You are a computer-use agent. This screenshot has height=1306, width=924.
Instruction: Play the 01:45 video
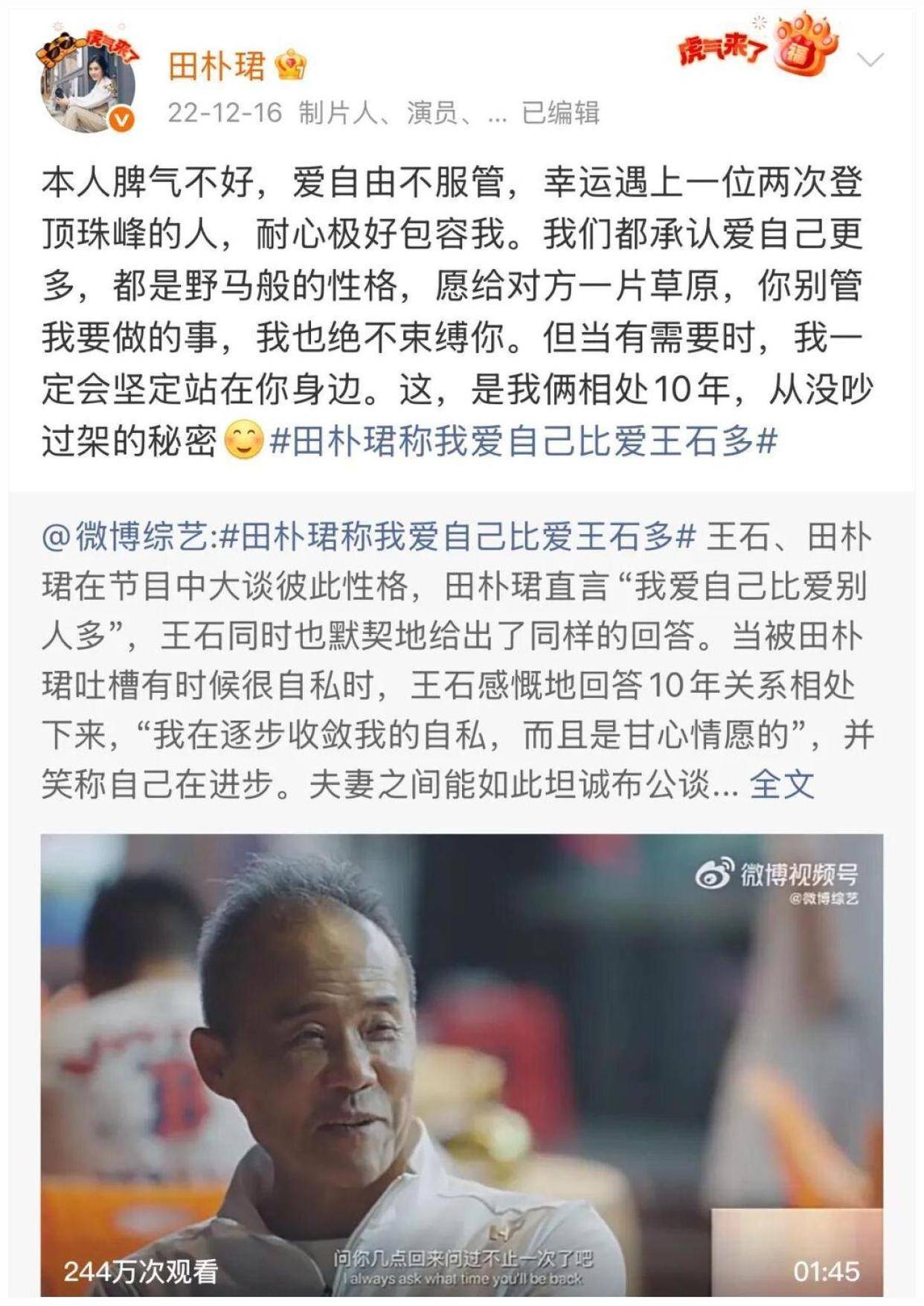pos(461,1064)
